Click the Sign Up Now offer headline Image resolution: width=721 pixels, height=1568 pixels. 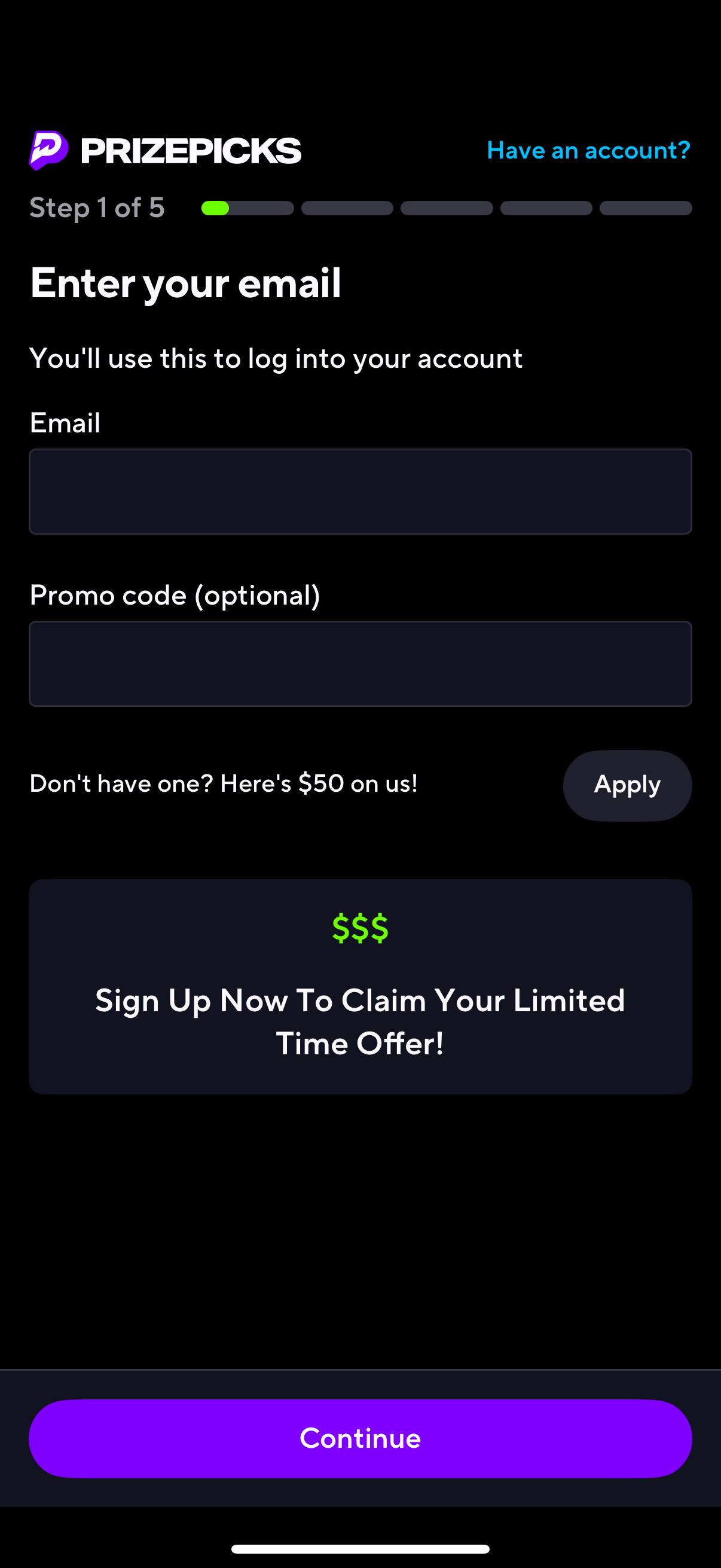[360, 1021]
